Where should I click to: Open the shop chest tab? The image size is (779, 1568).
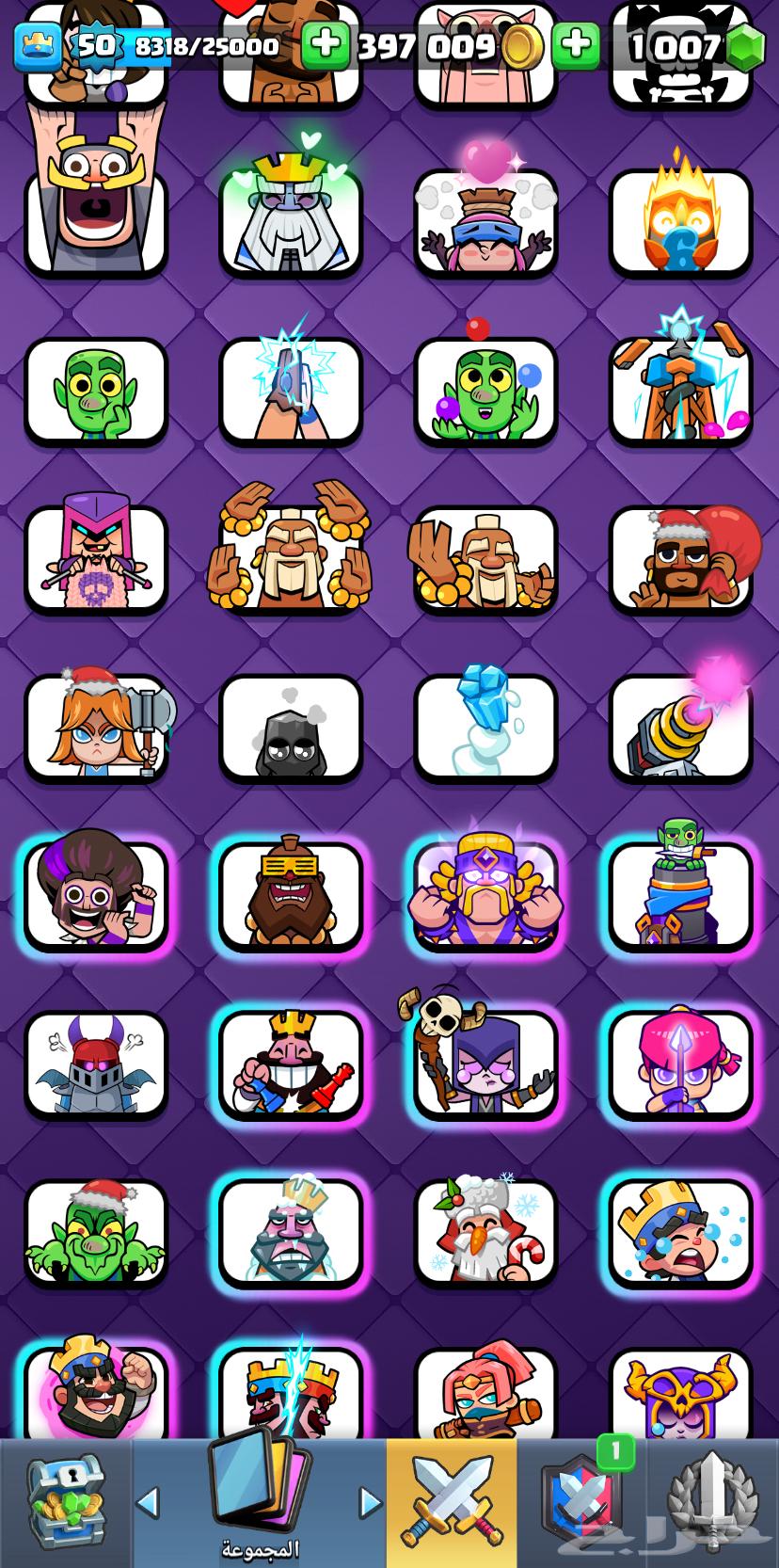tap(64, 1503)
